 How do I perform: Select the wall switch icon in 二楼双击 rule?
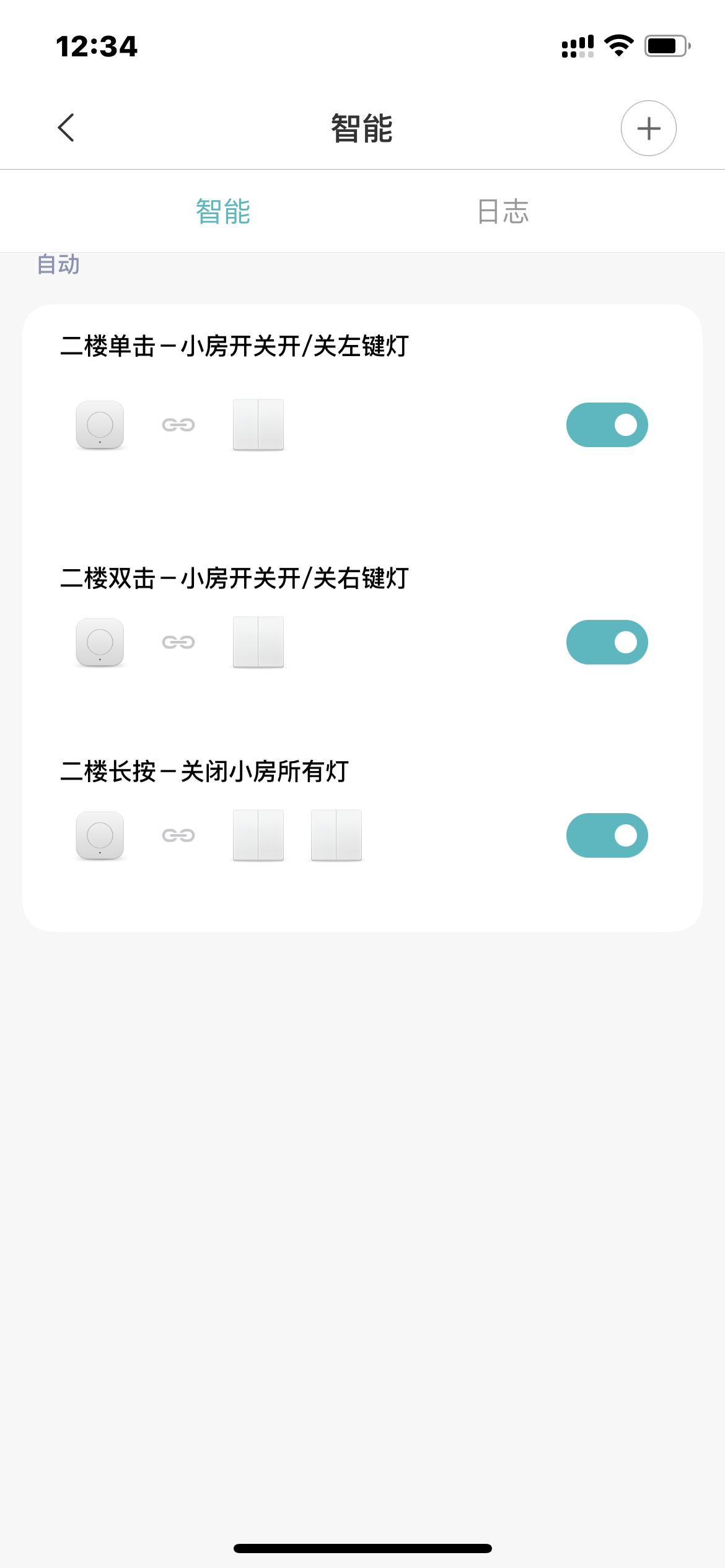(258, 642)
